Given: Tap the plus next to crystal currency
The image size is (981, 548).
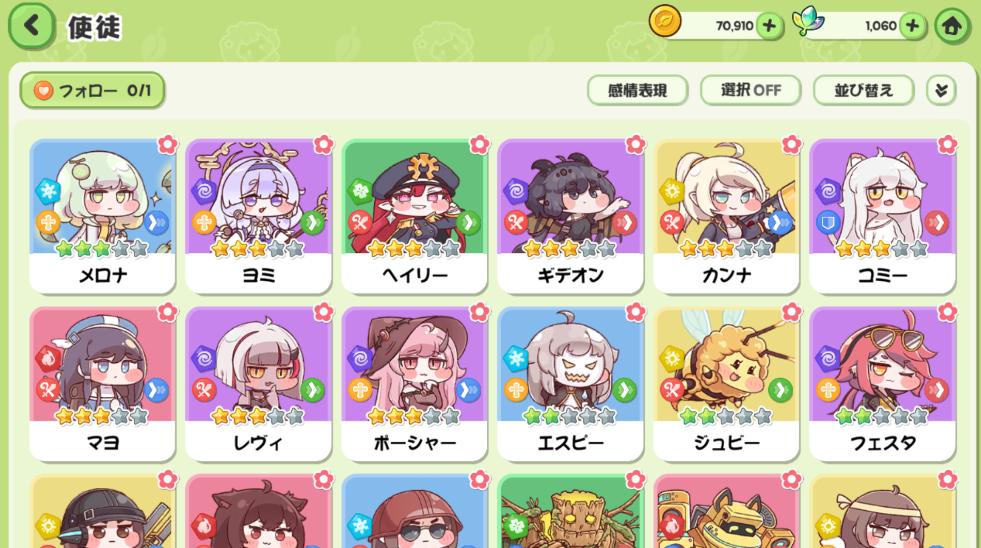Looking at the screenshot, I should point(912,26).
